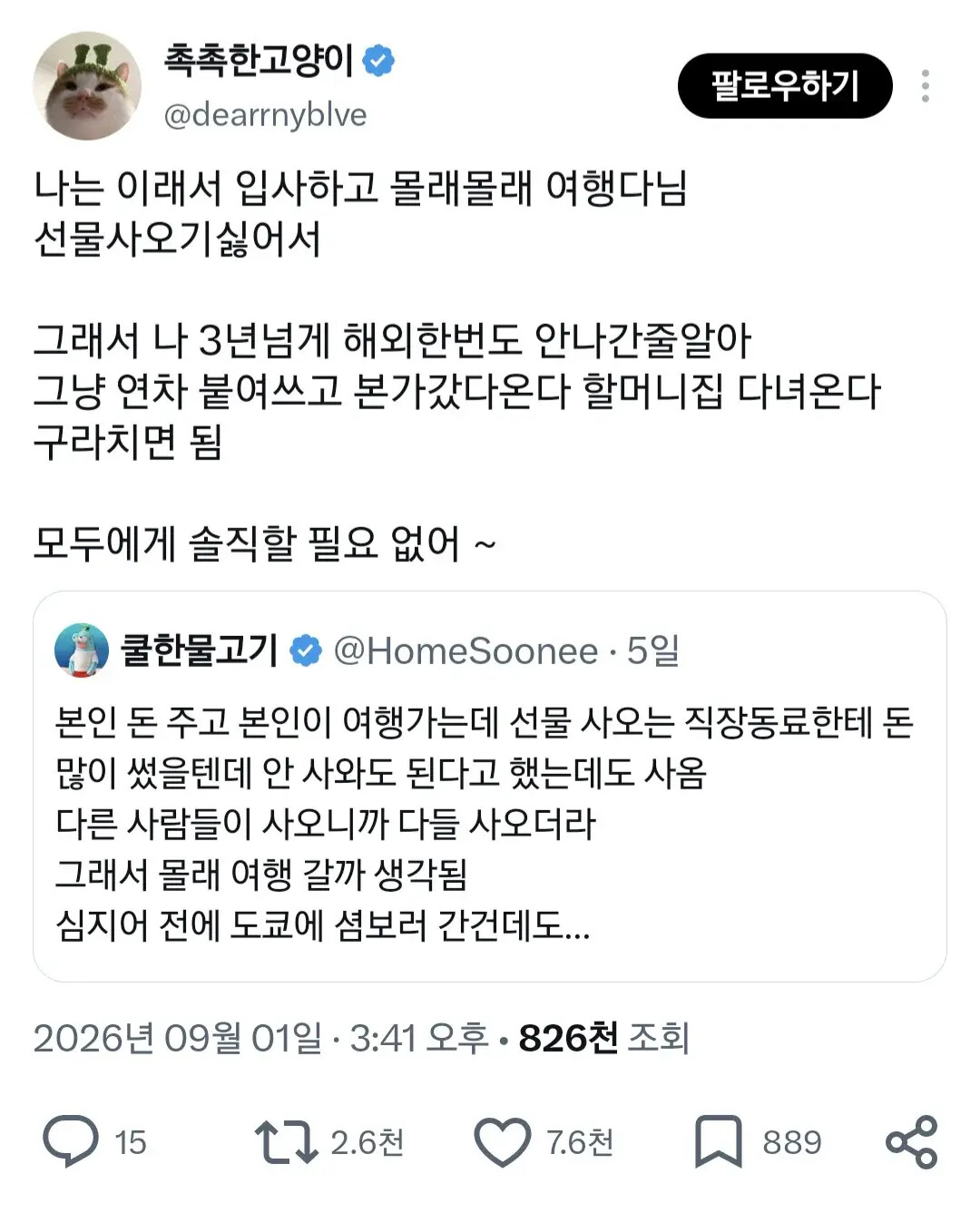
Task: Repost this tweet with the retweet icon
Action: click(x=286, y=1142)
